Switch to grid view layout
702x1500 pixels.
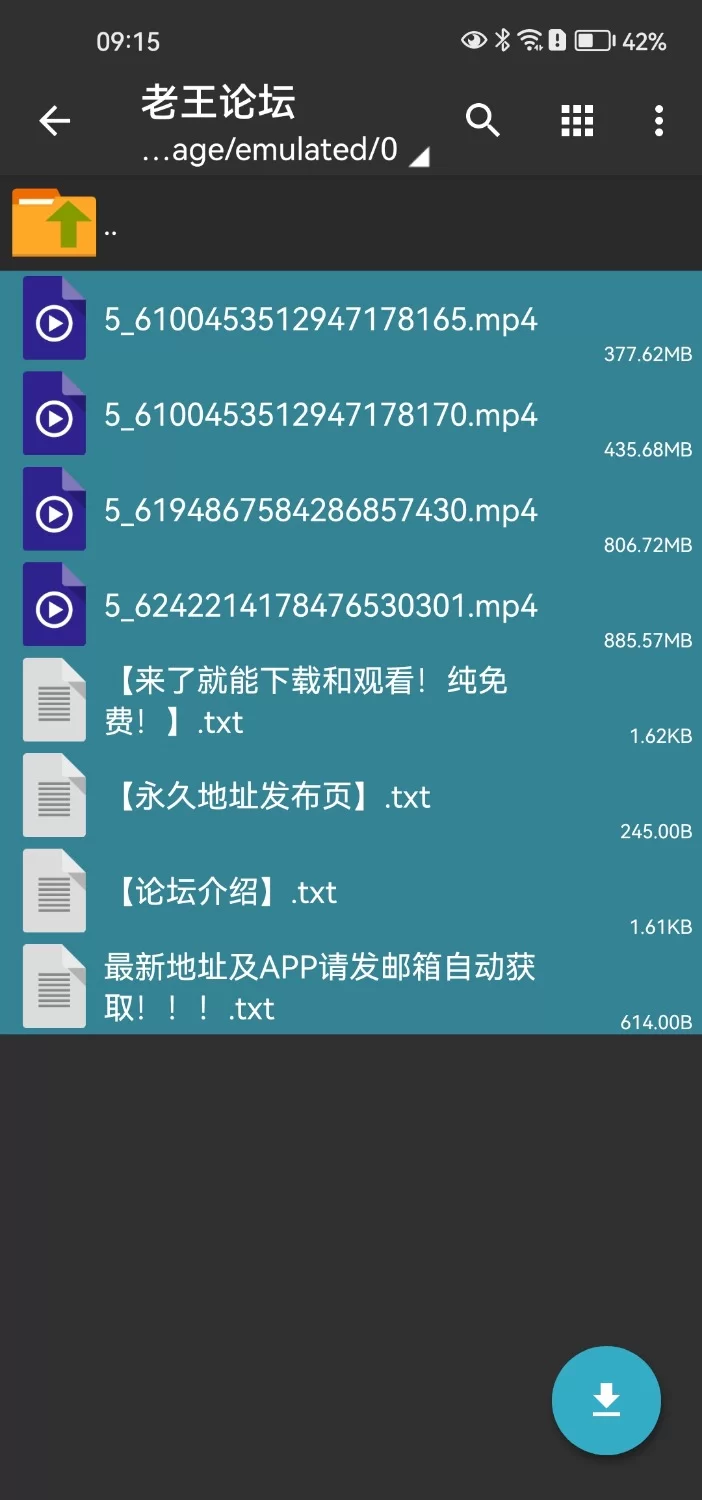coord(577,121)
